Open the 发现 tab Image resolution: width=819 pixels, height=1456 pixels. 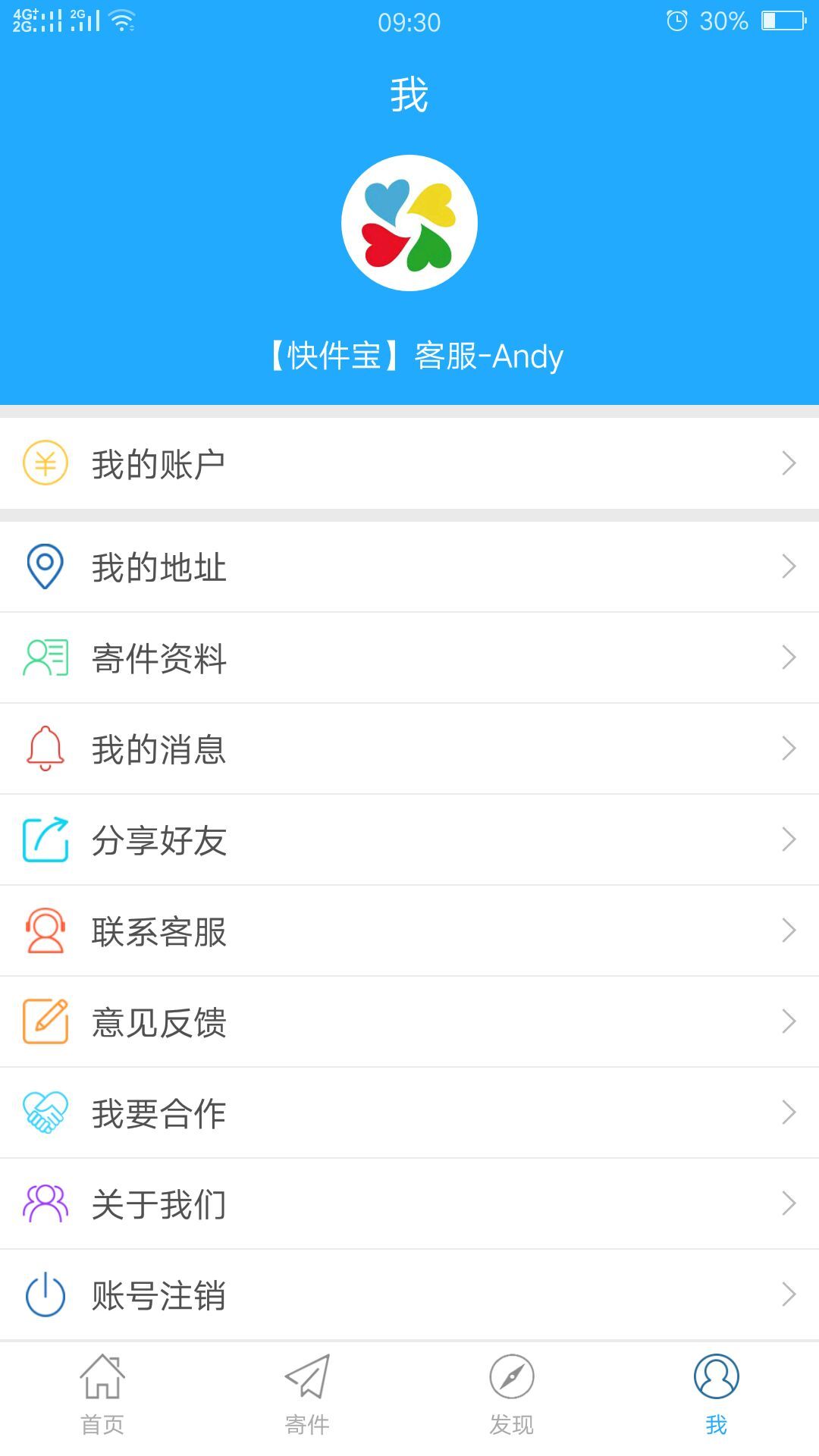point(512,1395)
